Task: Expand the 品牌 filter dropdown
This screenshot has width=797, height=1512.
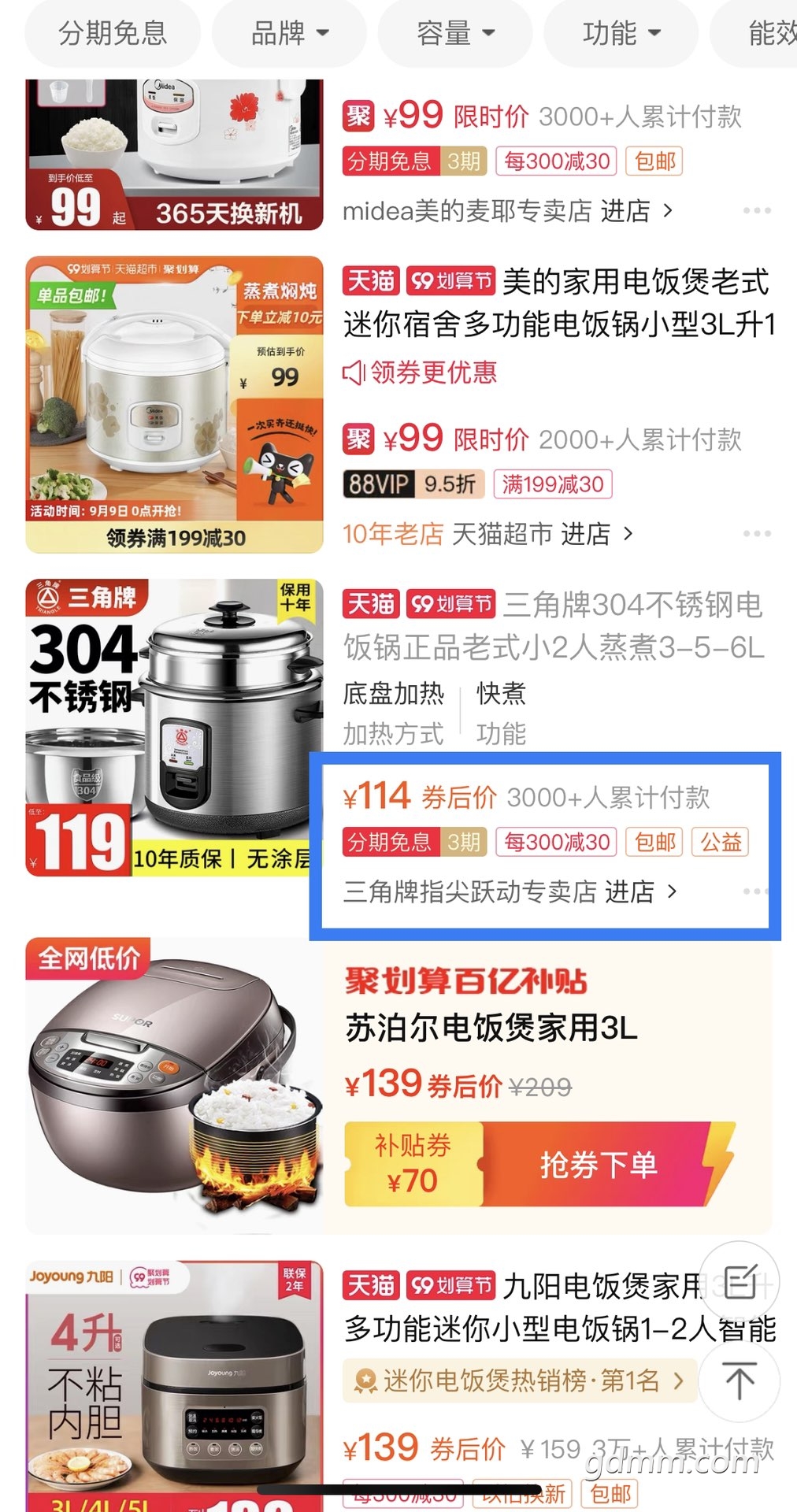Action: click(x=289, y=34)
